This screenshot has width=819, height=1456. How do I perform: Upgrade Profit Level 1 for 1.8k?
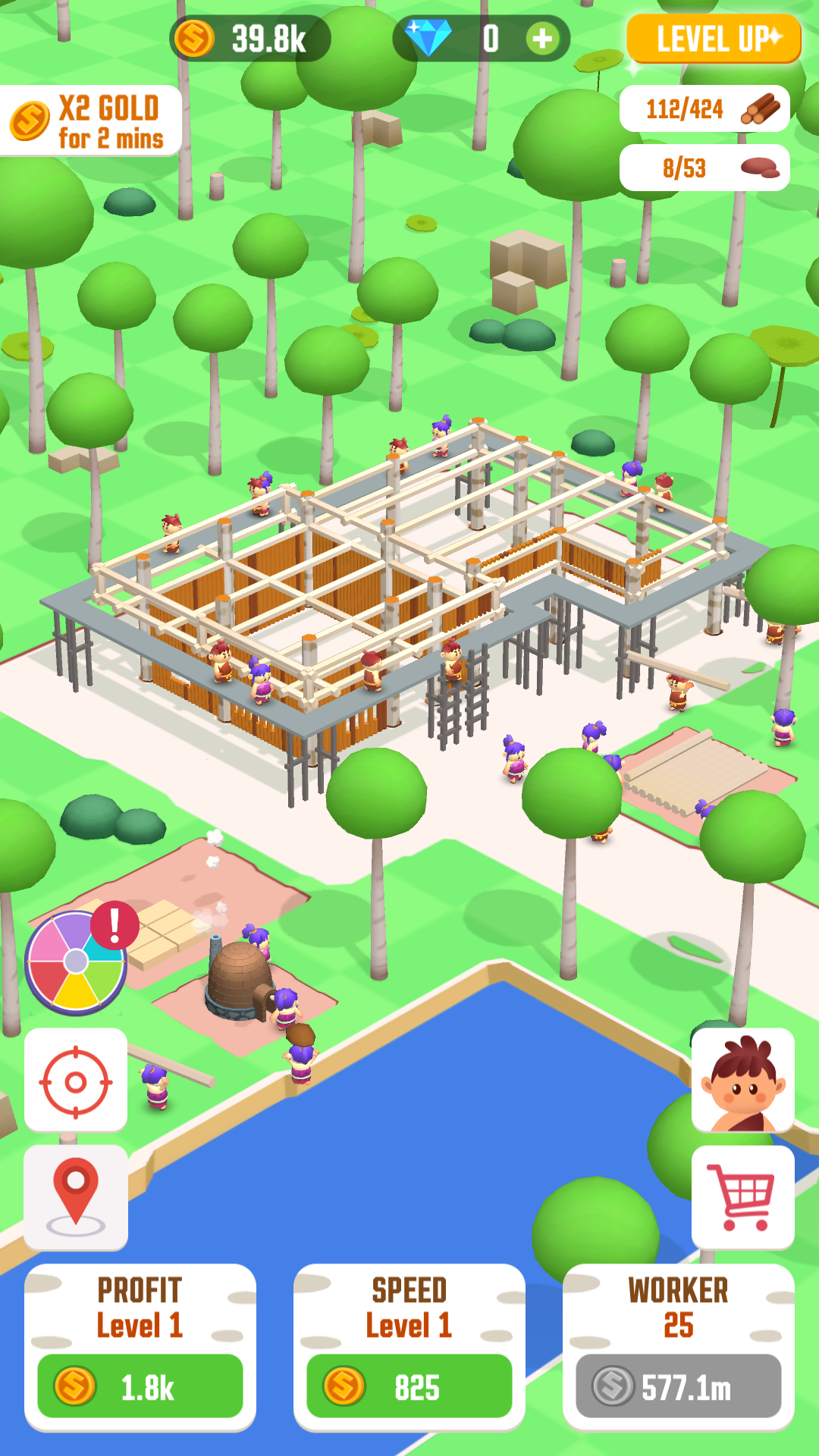click(140, 1386)
